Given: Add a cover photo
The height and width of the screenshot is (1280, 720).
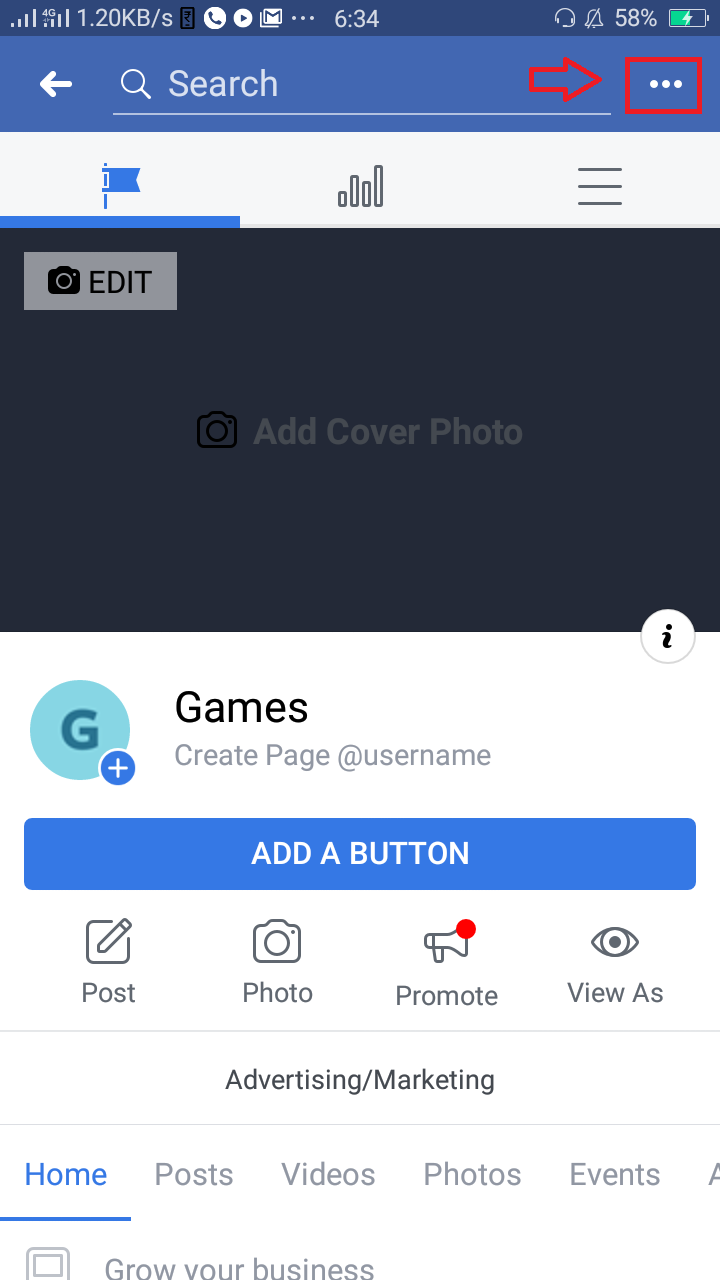Looking at the screenshot, I should coord(360,431).
